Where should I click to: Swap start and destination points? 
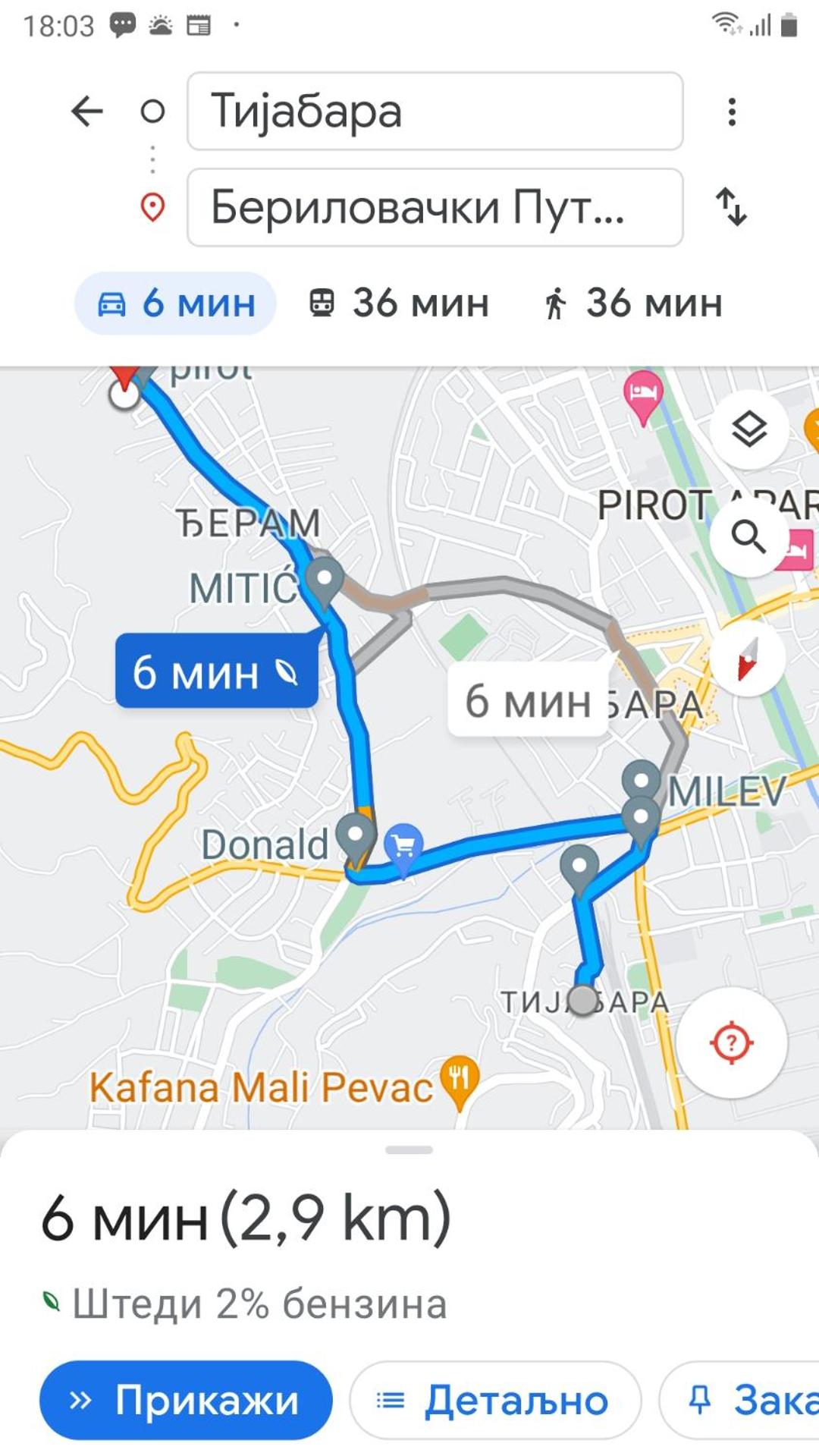[x=731, y=207]
